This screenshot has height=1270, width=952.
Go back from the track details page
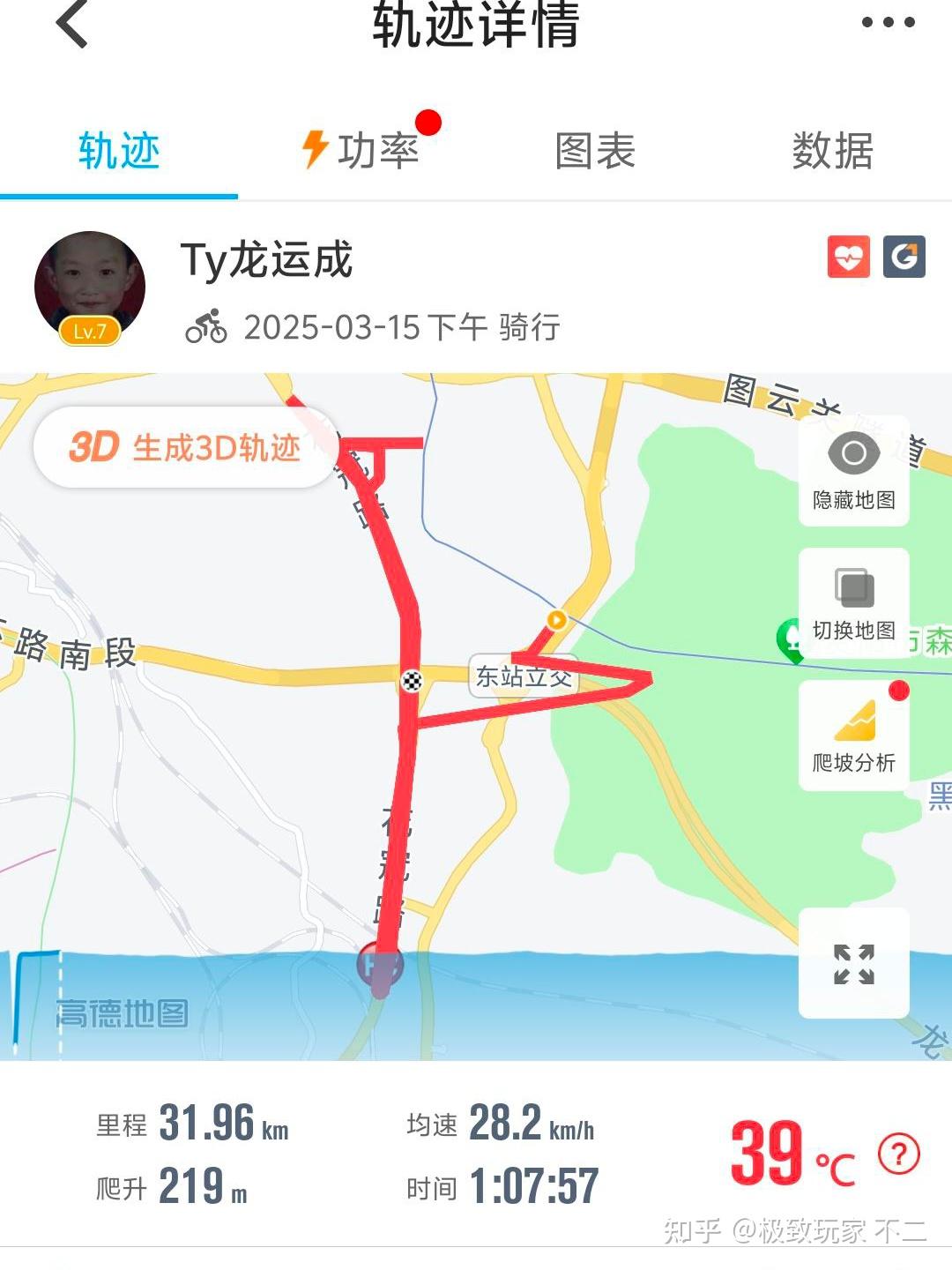pyautogui.click(x=73, y=24)
